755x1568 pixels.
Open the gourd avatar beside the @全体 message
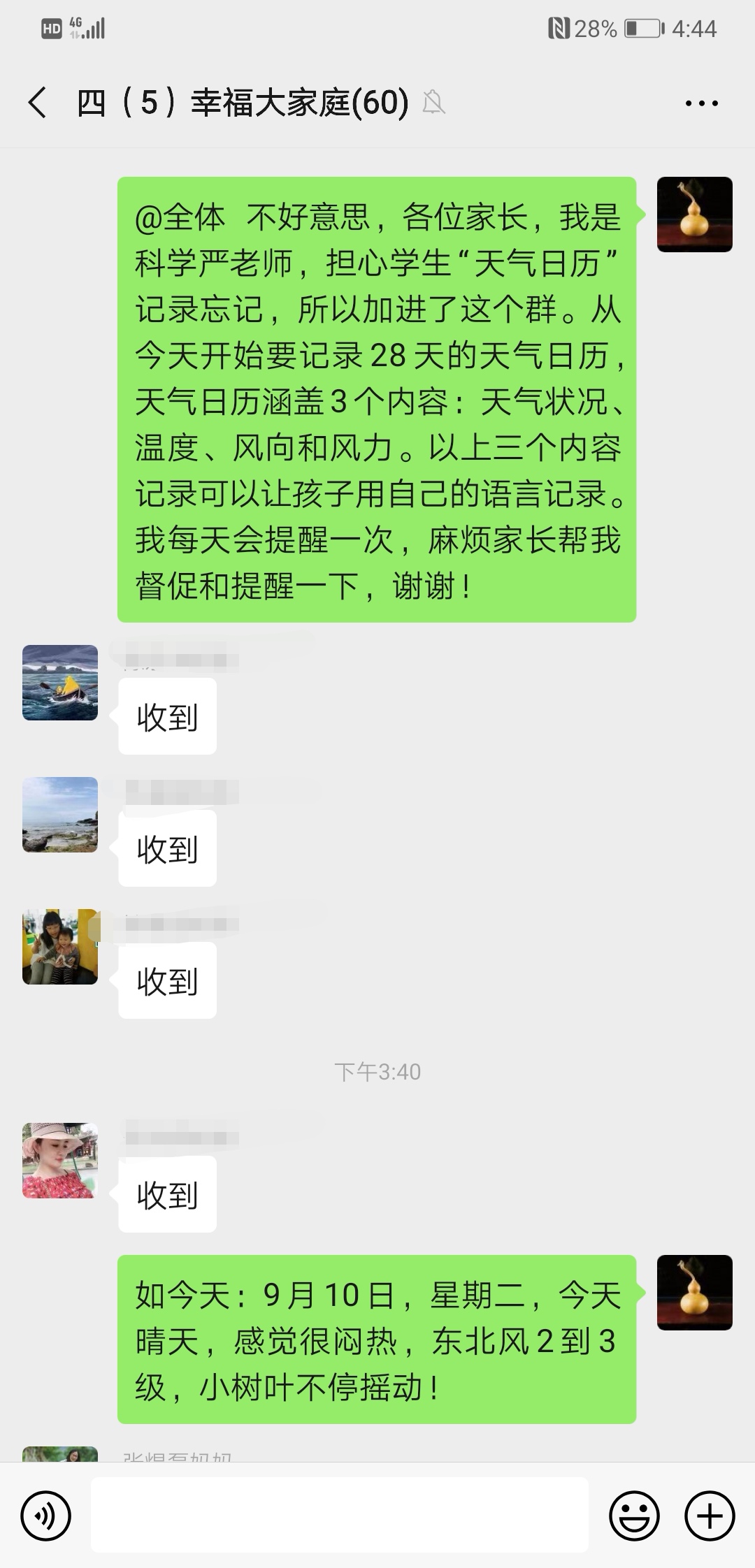(x=695, y=215)
